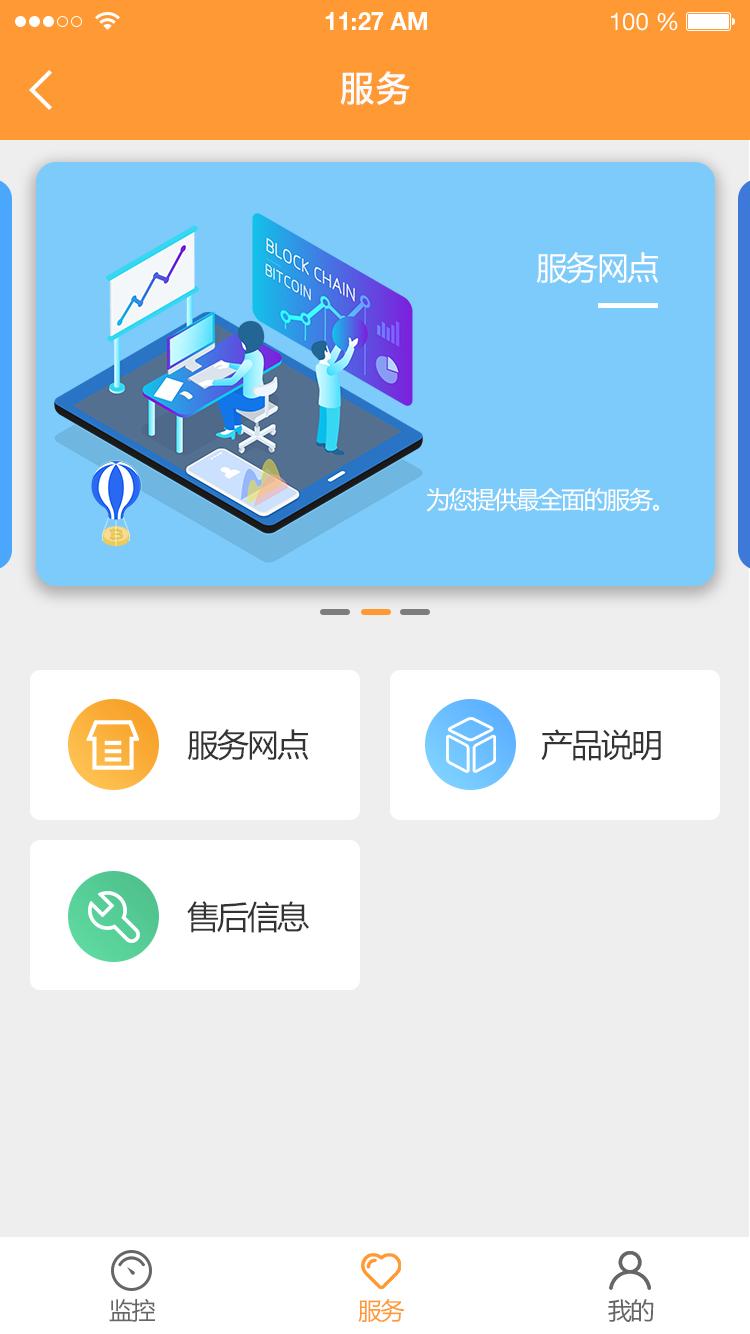Open the 产品说明 card
750x1334 pixels.
555,745
